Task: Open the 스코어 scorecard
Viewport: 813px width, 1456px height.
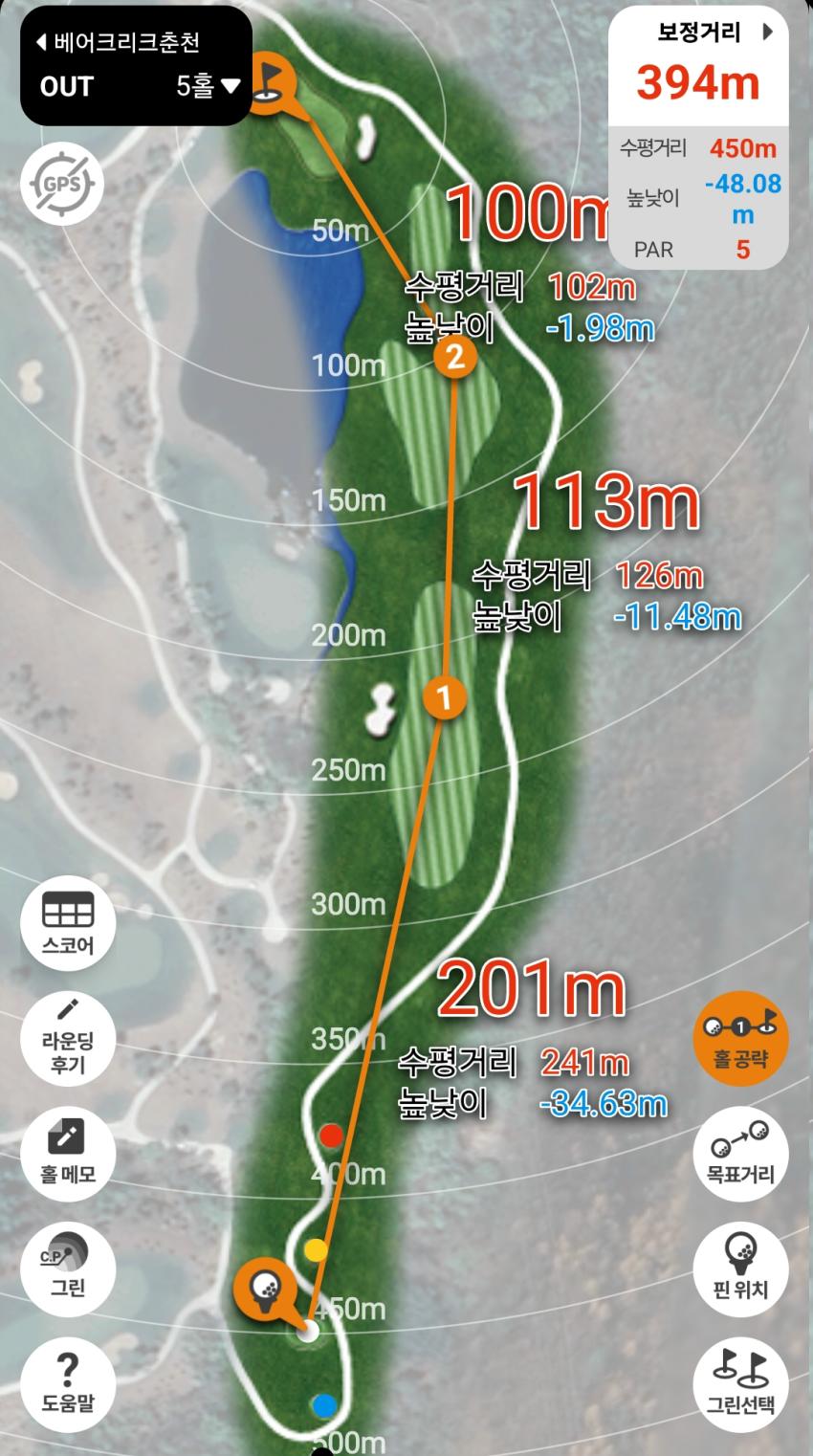Action: (68, 923)
